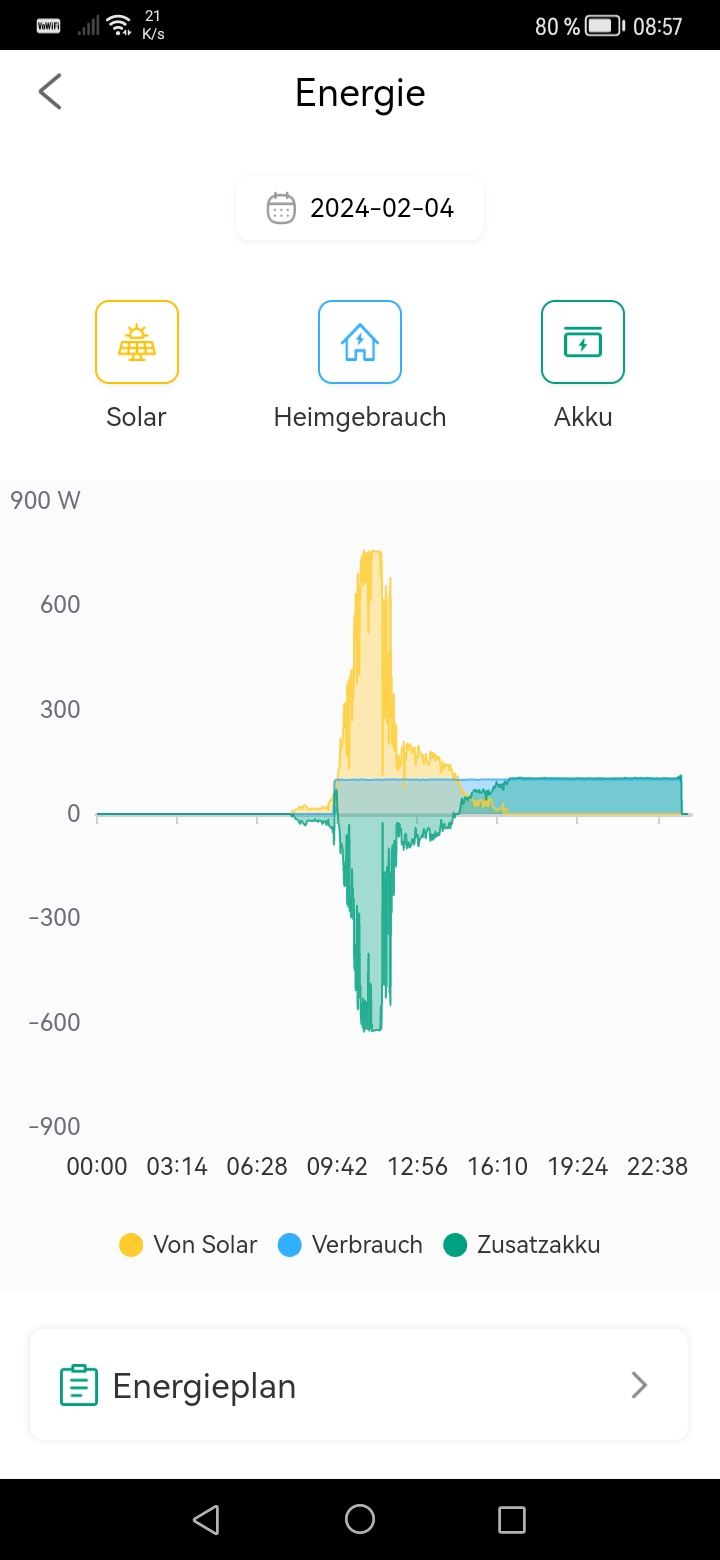This screenshot has width=720, height=1560.
Task: Open the date picker showing 2024-02-04
Action: tap(360, 208)
